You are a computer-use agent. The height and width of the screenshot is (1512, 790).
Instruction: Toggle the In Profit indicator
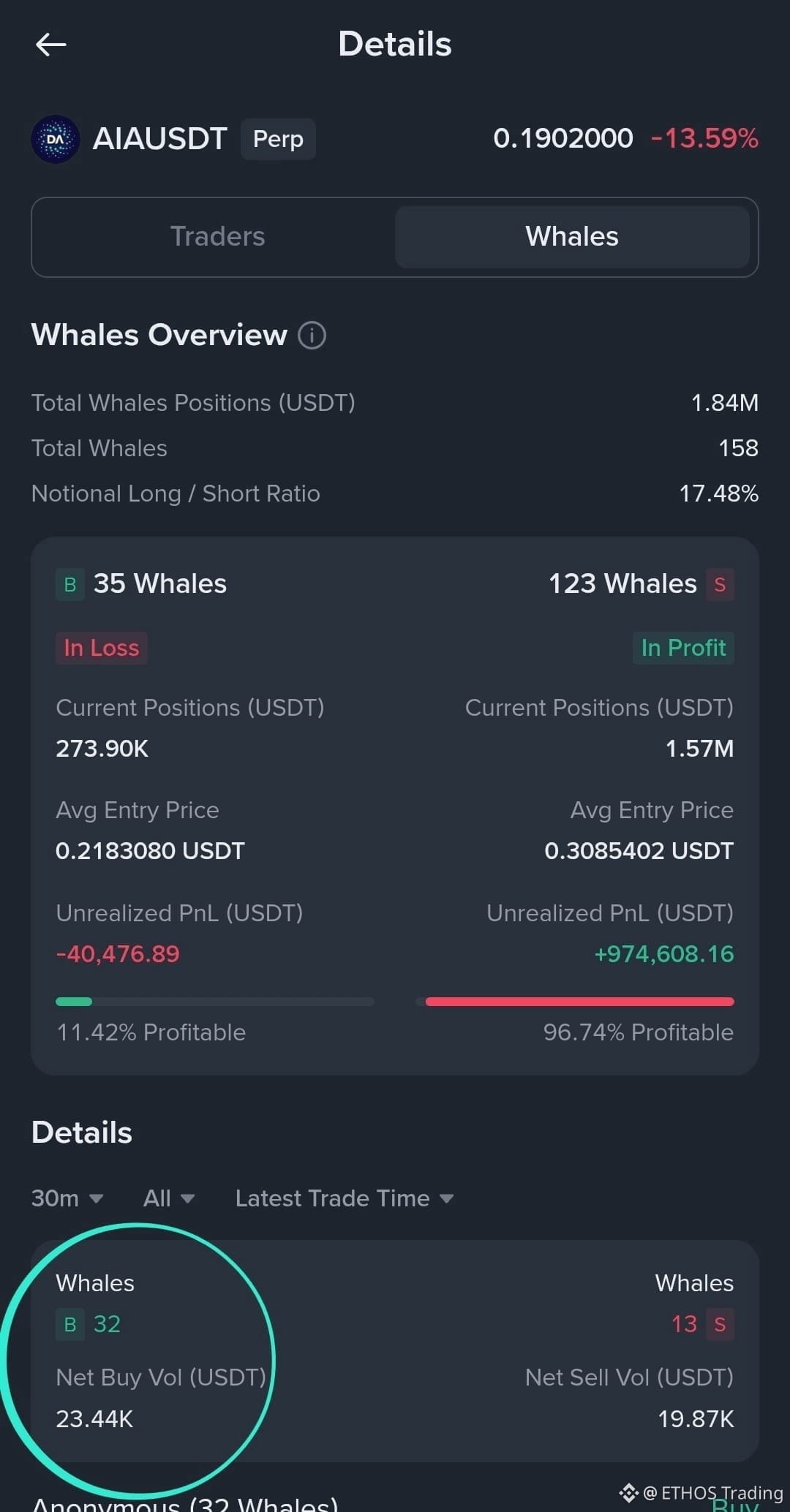682,648
